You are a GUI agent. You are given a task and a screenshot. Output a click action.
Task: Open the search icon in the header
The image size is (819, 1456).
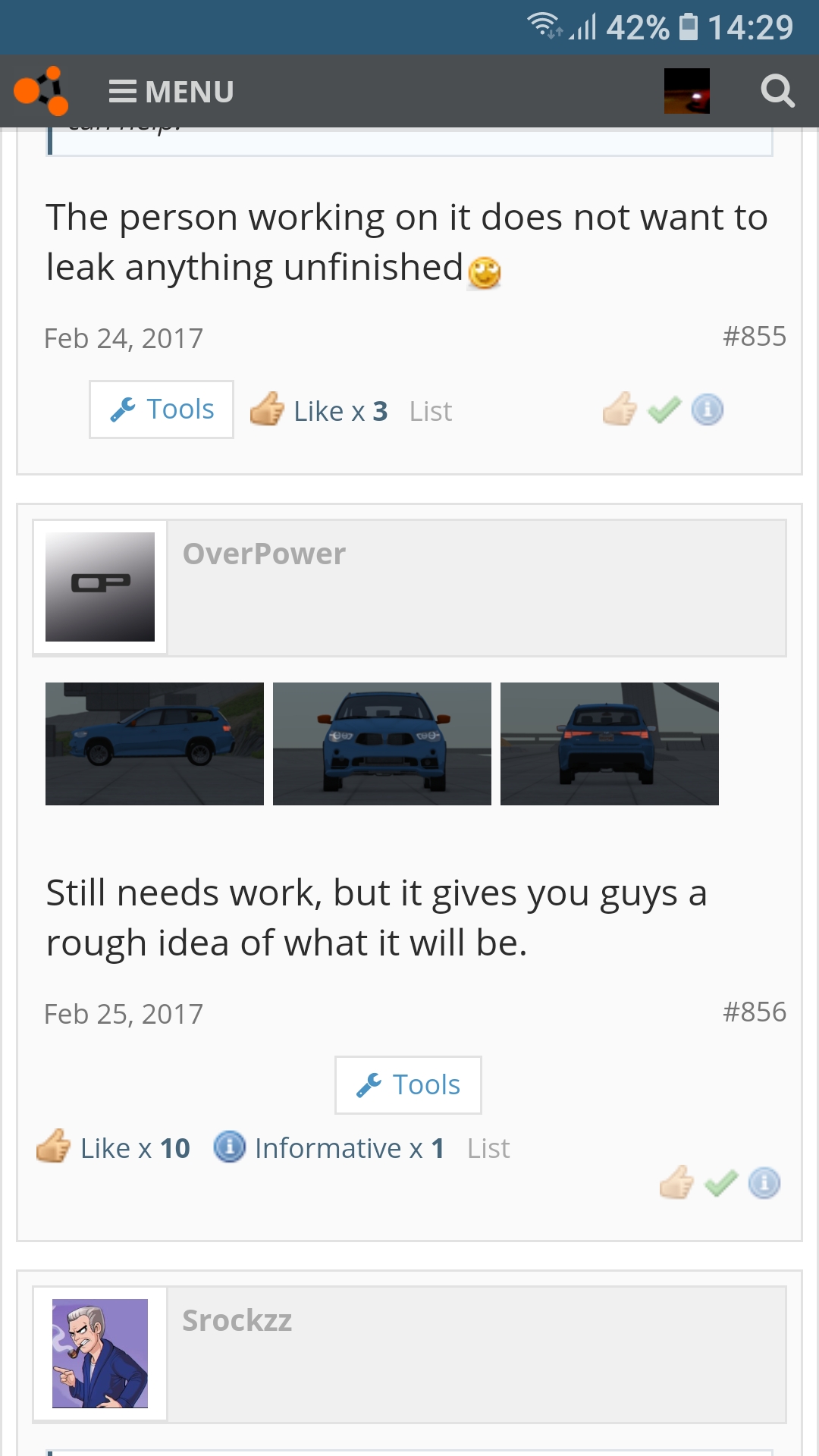777,92
